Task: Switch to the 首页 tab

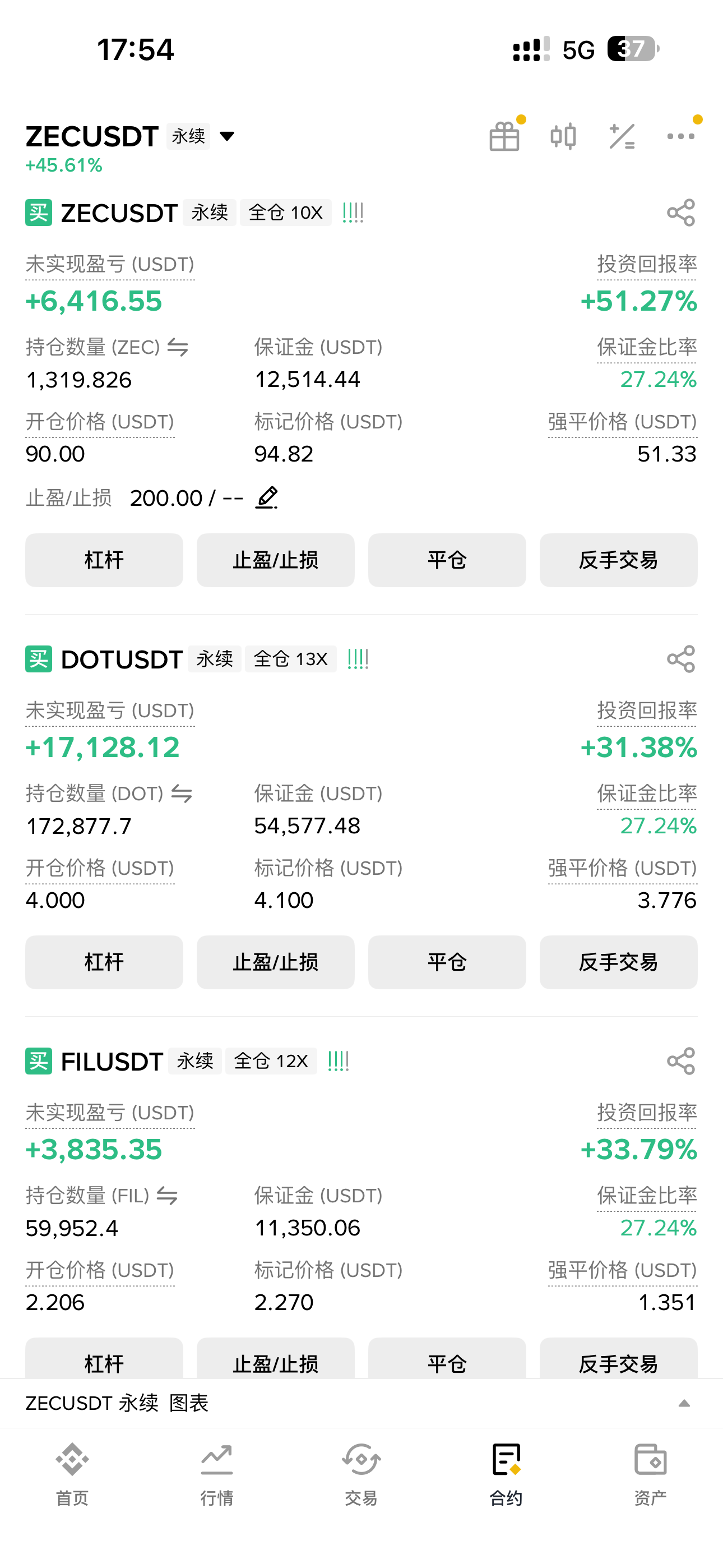Action: (72, 1473)
